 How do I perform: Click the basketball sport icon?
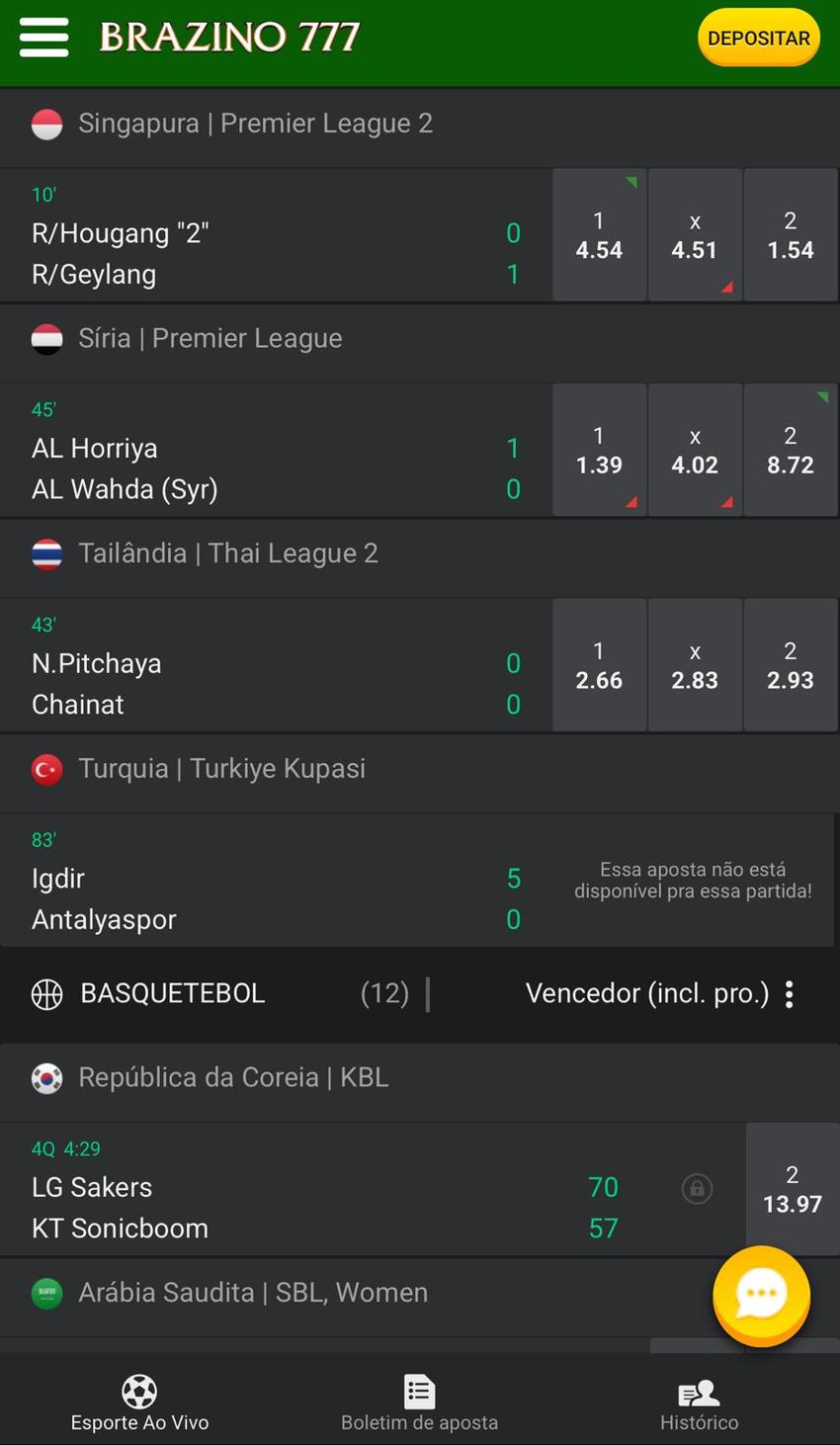[x=46, y=993]
